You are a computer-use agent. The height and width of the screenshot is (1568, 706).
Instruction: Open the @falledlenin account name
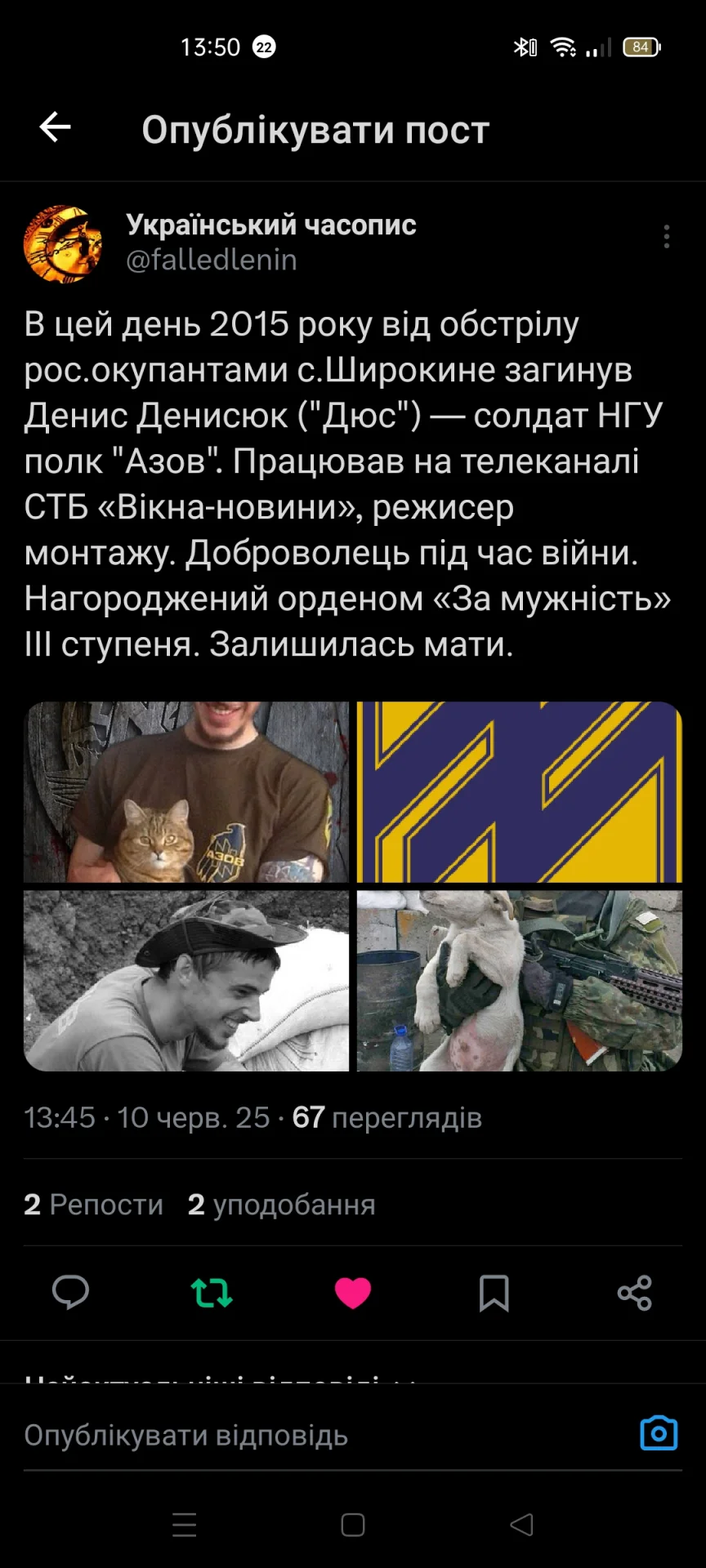point(211,261)
